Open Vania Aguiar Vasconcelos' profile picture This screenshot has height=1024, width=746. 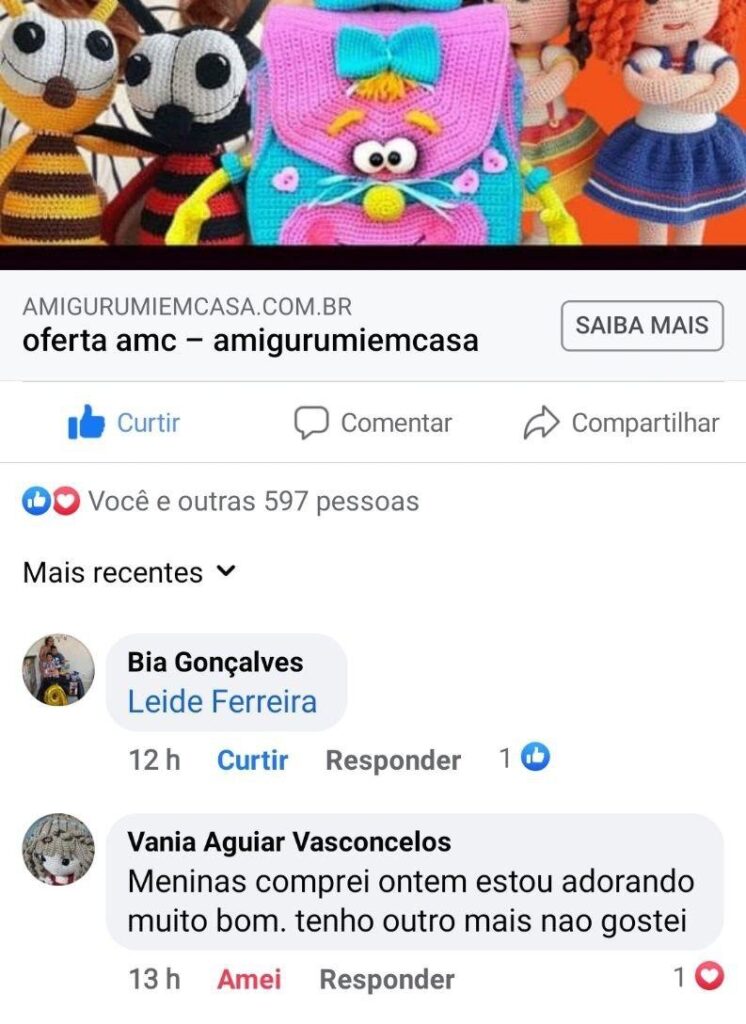pyautogui.click(x=58, y=849)
